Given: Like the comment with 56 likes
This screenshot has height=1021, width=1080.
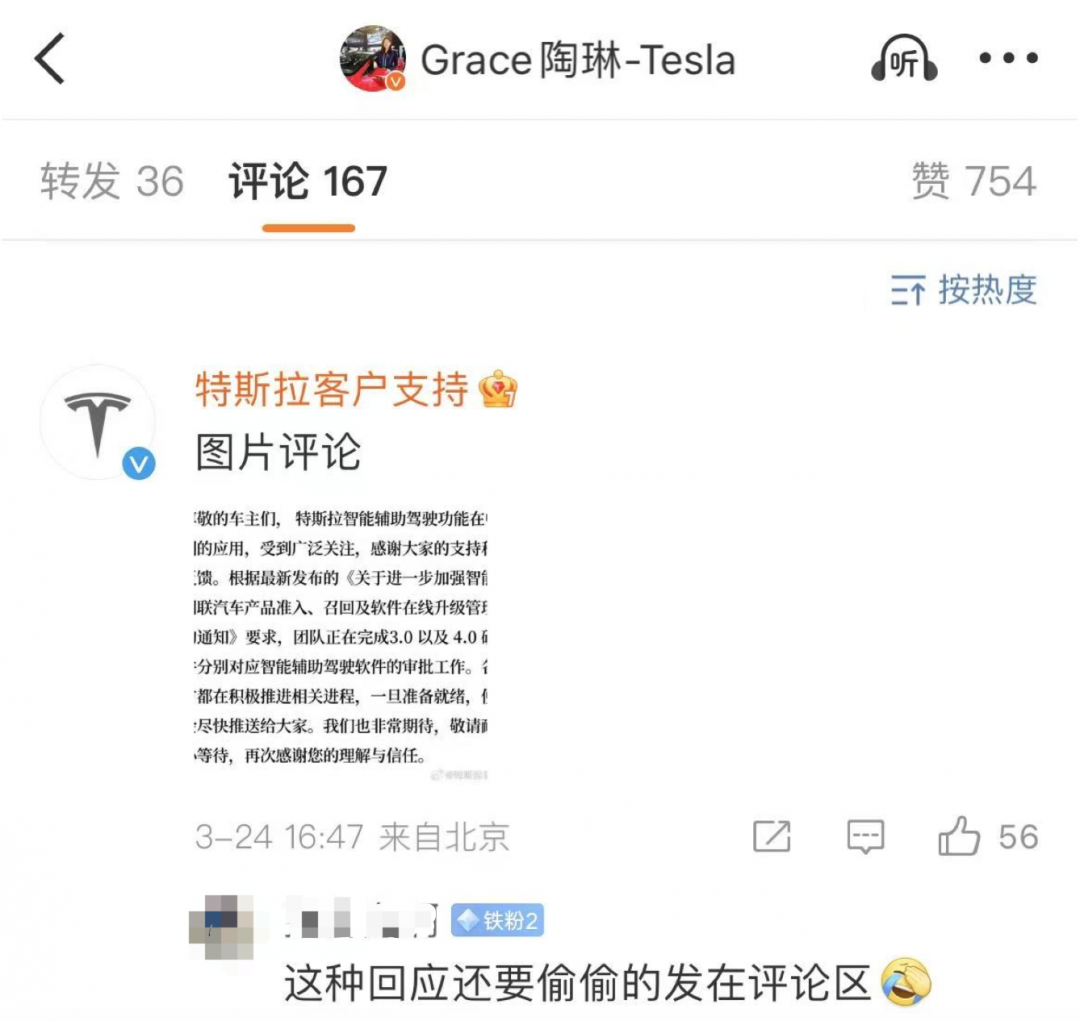Looking at the screenshot, I should pos(960,836).
